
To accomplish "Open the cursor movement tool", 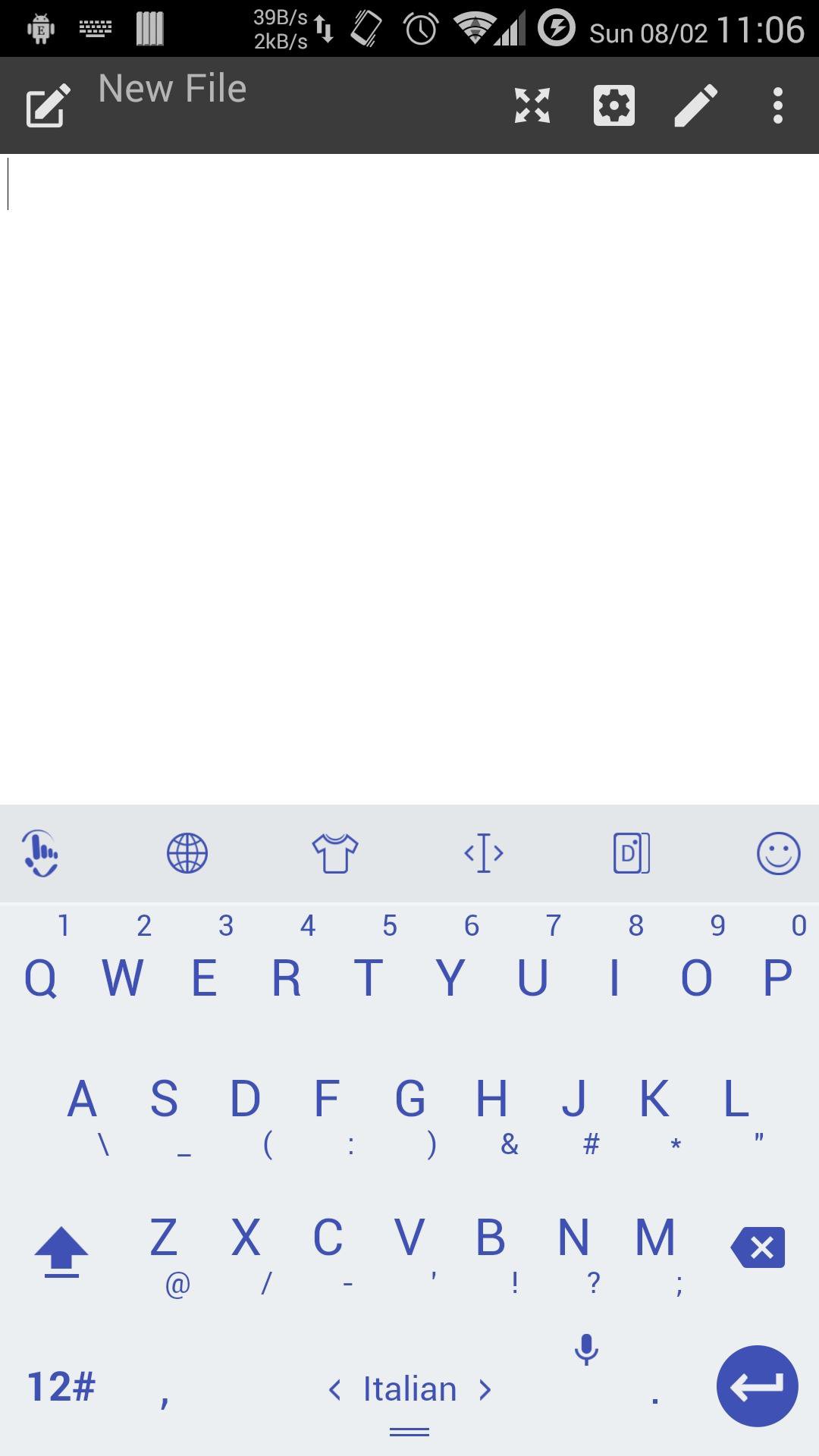I will pyautogui.click(x=483, y=853).
